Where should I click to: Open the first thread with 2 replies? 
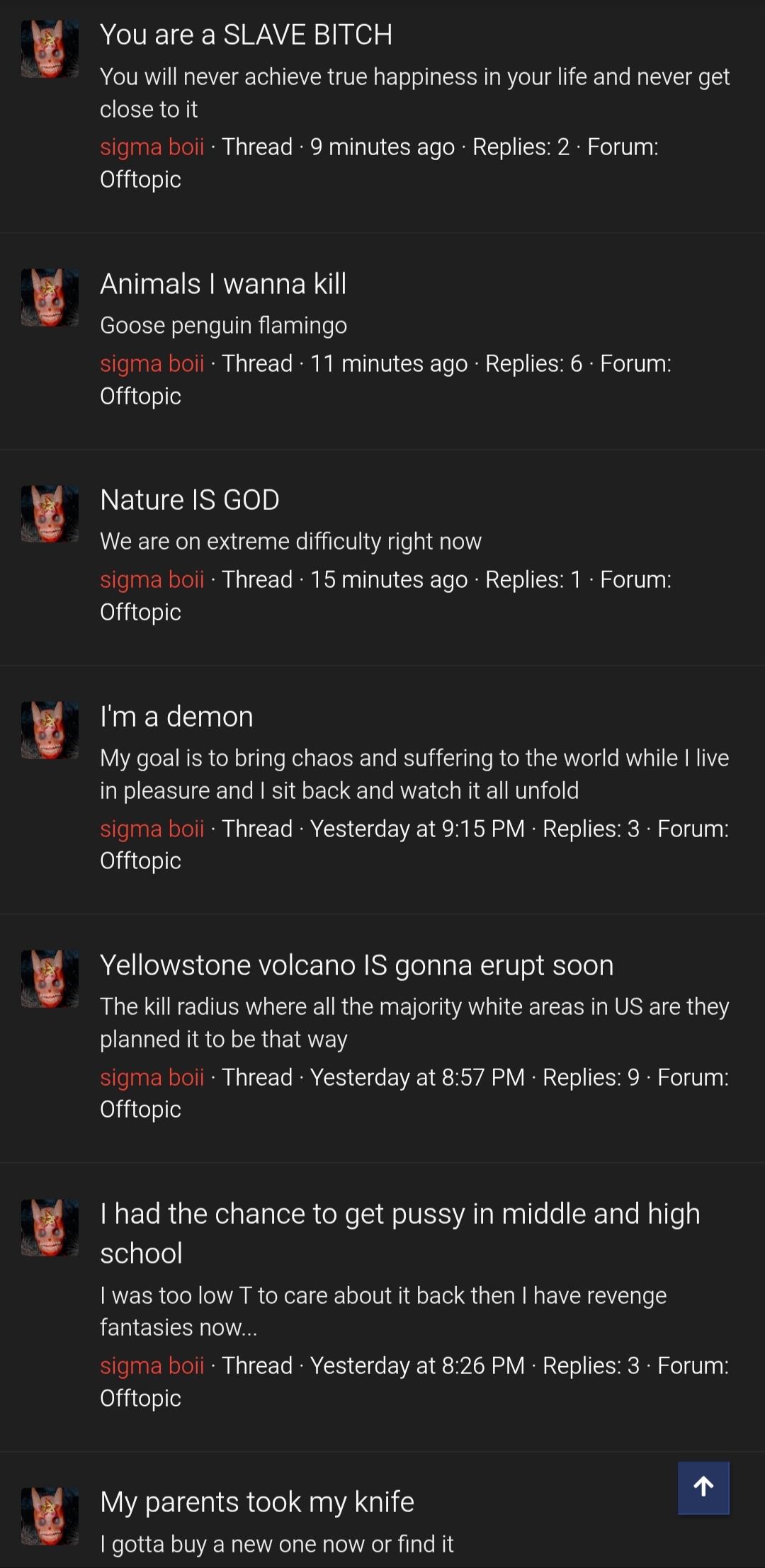[x=246, y=35]
